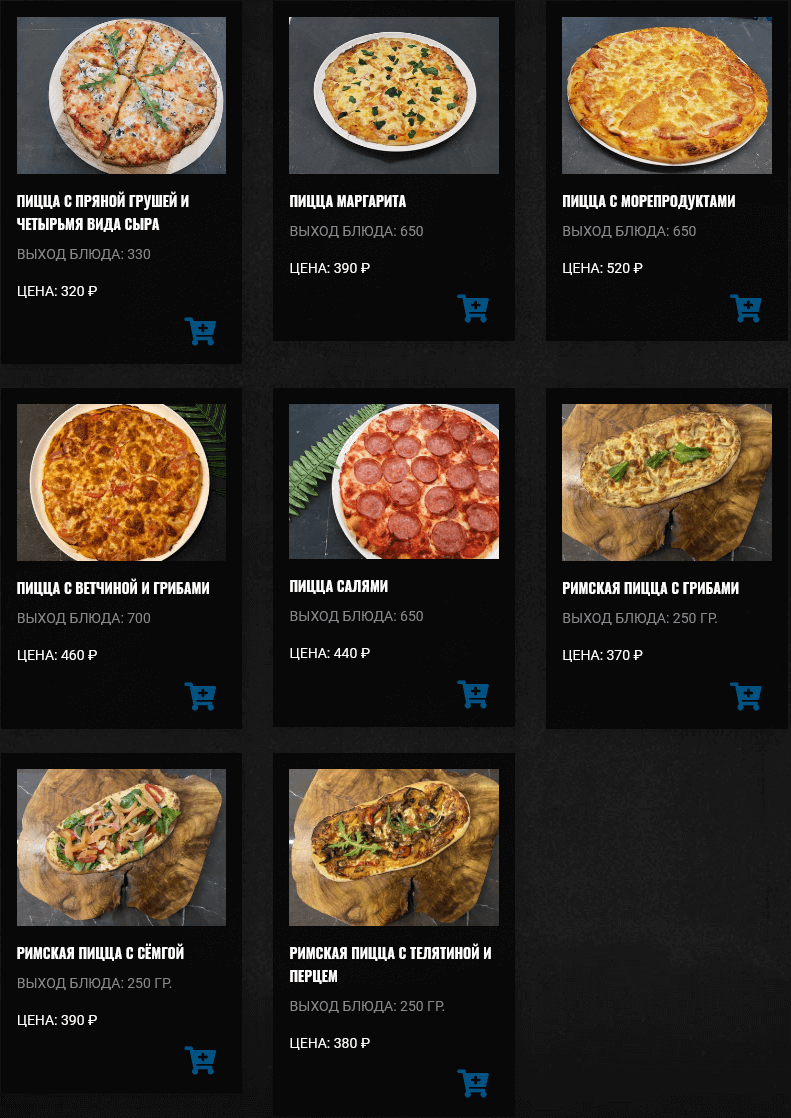Add Пицца с морепродуктами to cart
The image size is (791, 1118).
point(745,308)
